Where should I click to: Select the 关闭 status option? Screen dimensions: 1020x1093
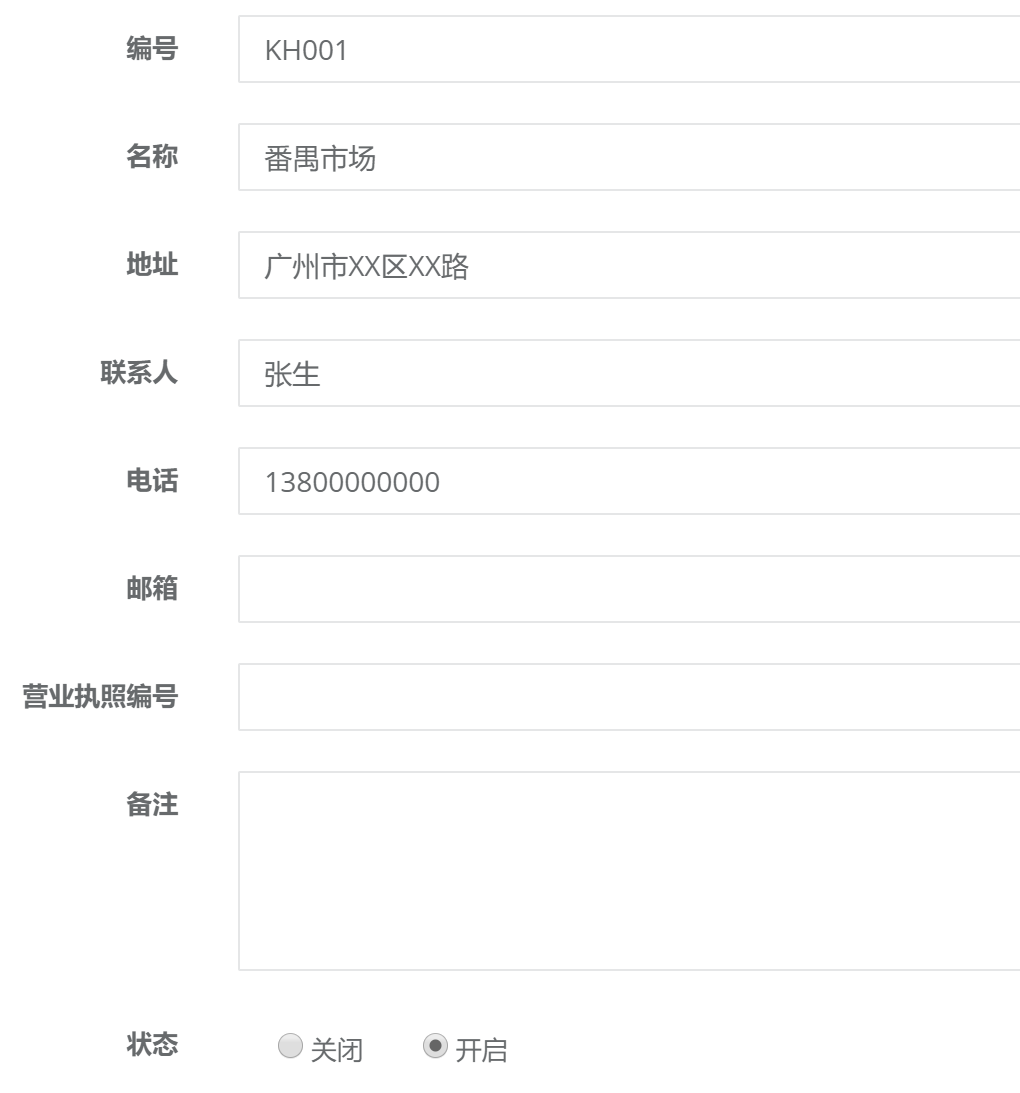tap(290, 1047)
